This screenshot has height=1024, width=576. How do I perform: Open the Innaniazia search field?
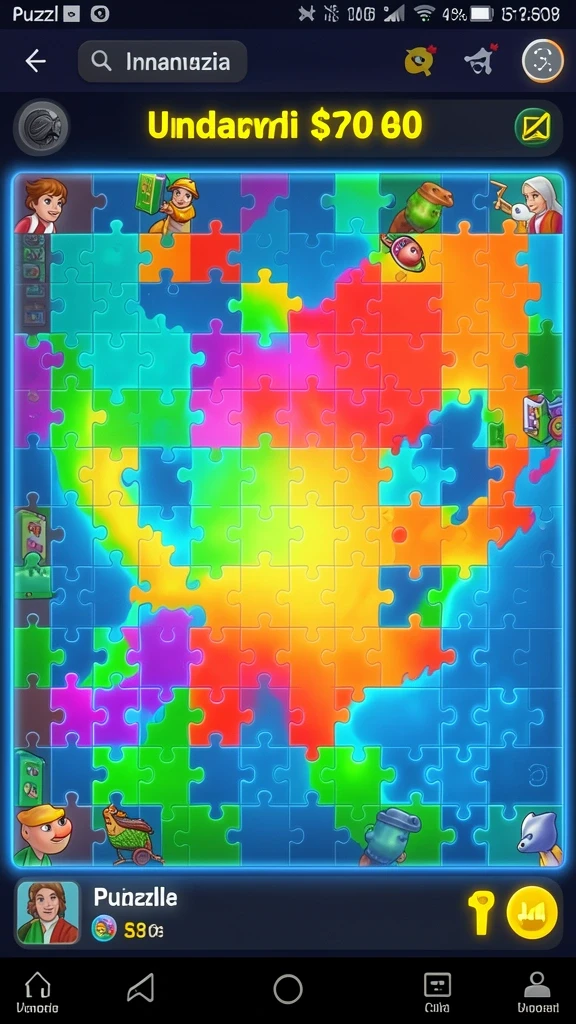click(162, 61)
